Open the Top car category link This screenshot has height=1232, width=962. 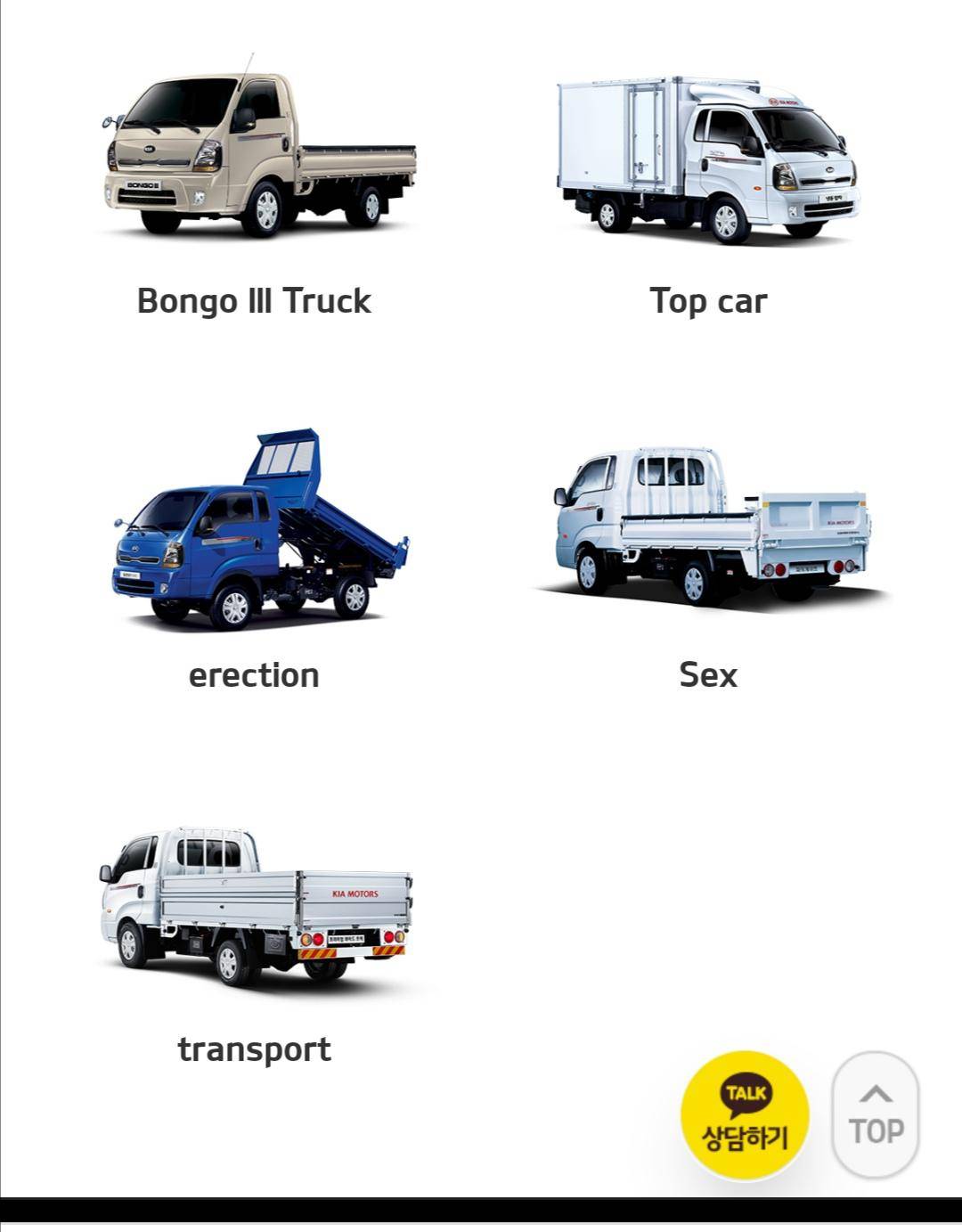[708, 301]
